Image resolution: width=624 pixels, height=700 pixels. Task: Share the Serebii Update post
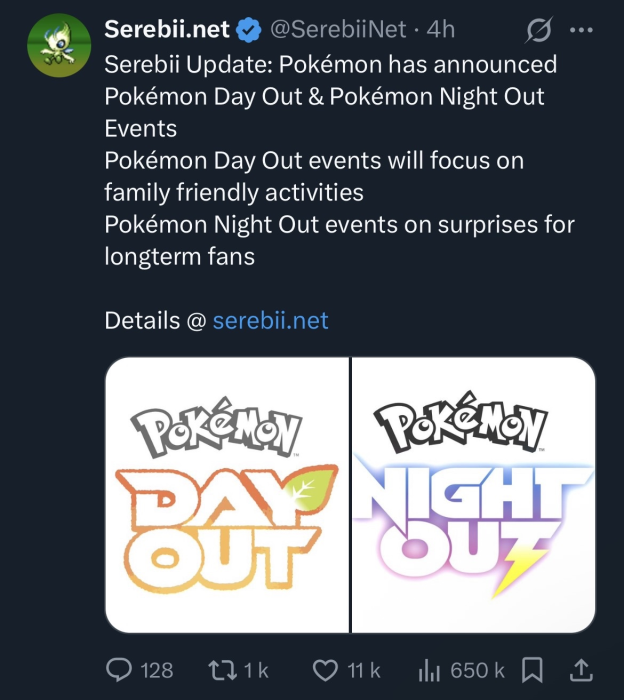tap(581, 669)
